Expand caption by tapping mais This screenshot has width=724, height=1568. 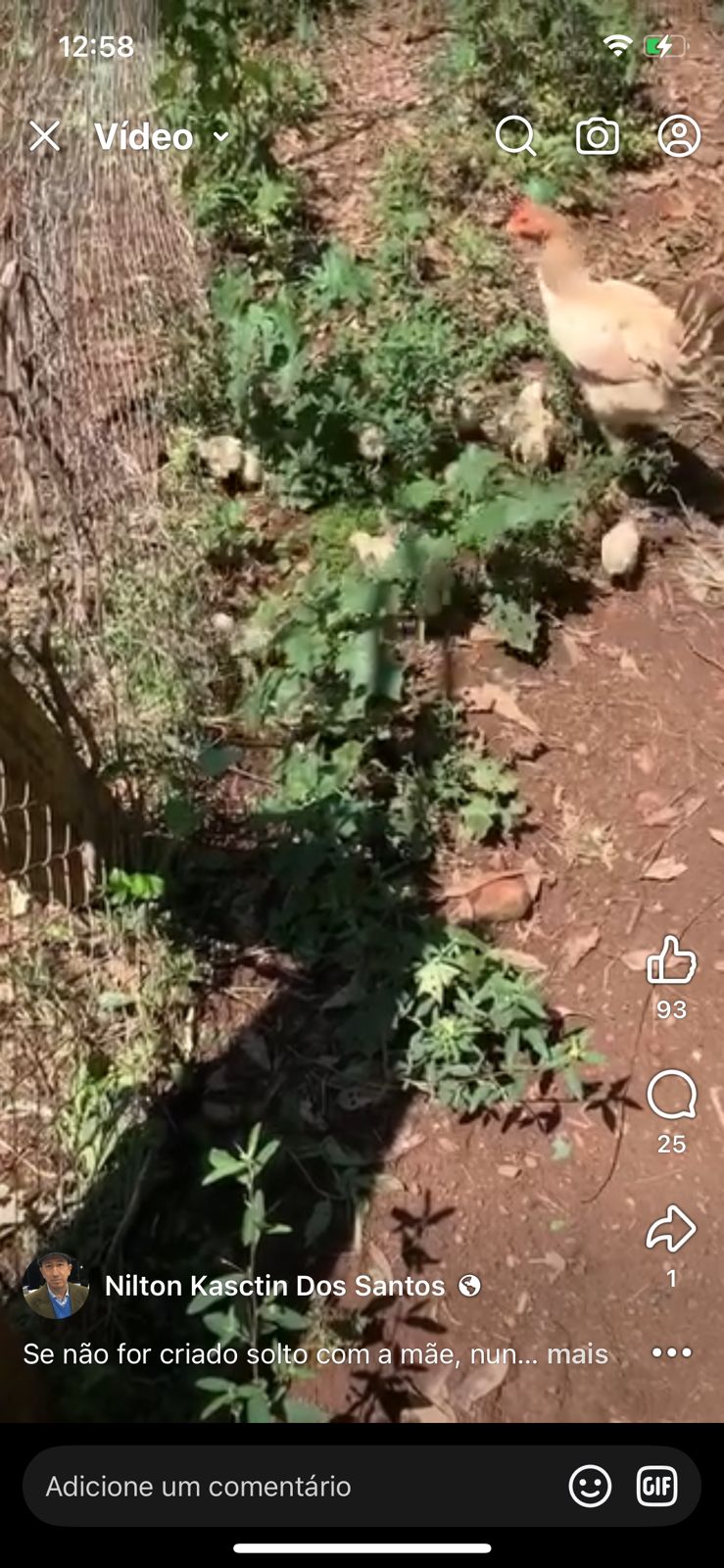click(x=577, y=1353)
